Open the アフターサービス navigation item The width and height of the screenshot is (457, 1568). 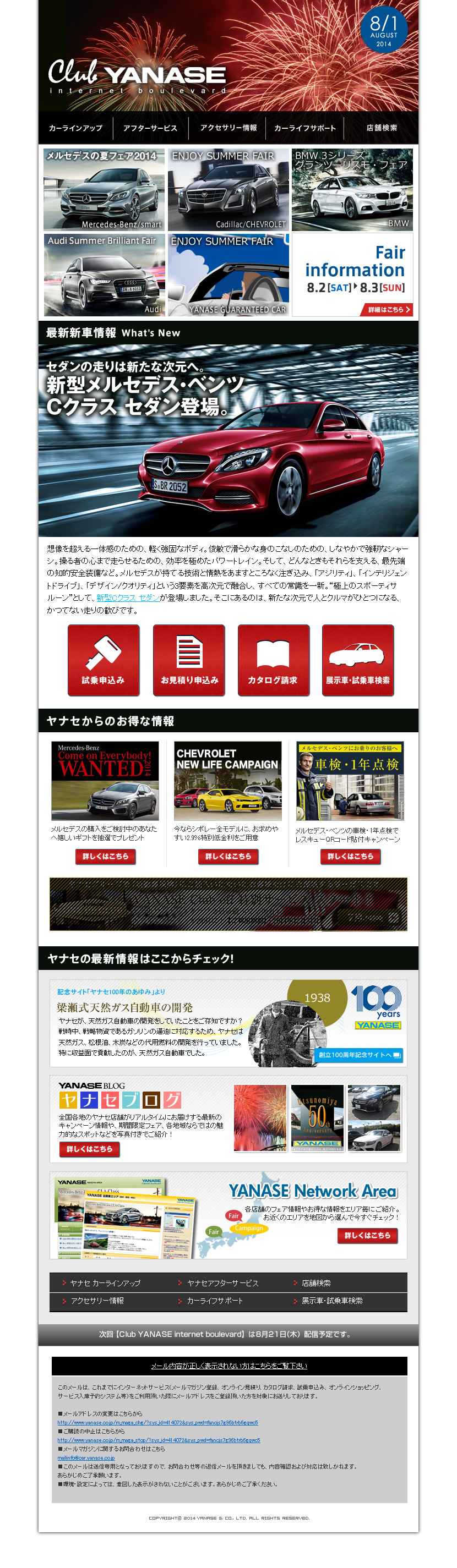click(x=150, y=128)
